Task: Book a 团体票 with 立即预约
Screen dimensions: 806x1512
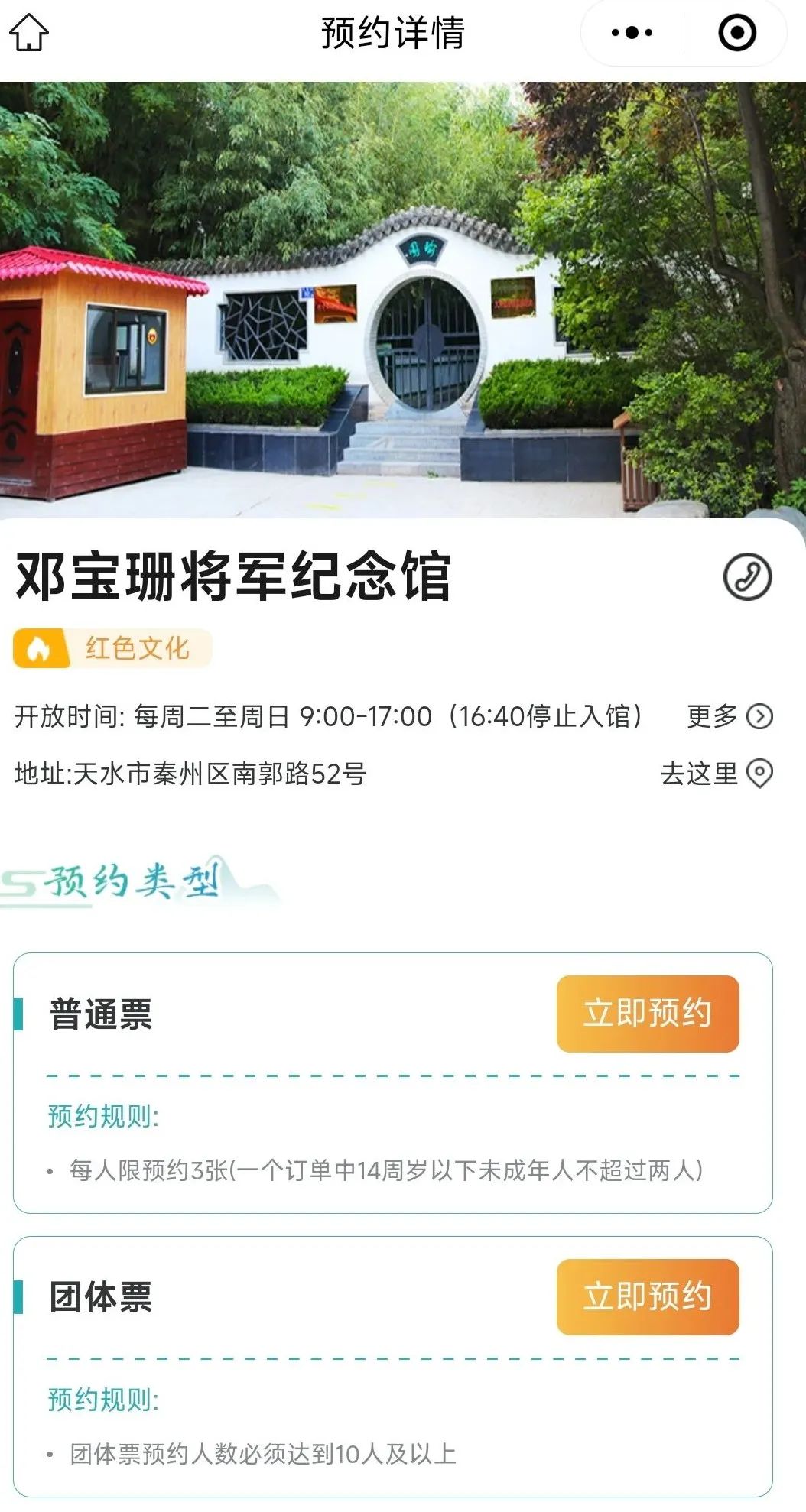Action: point(647,1297)
